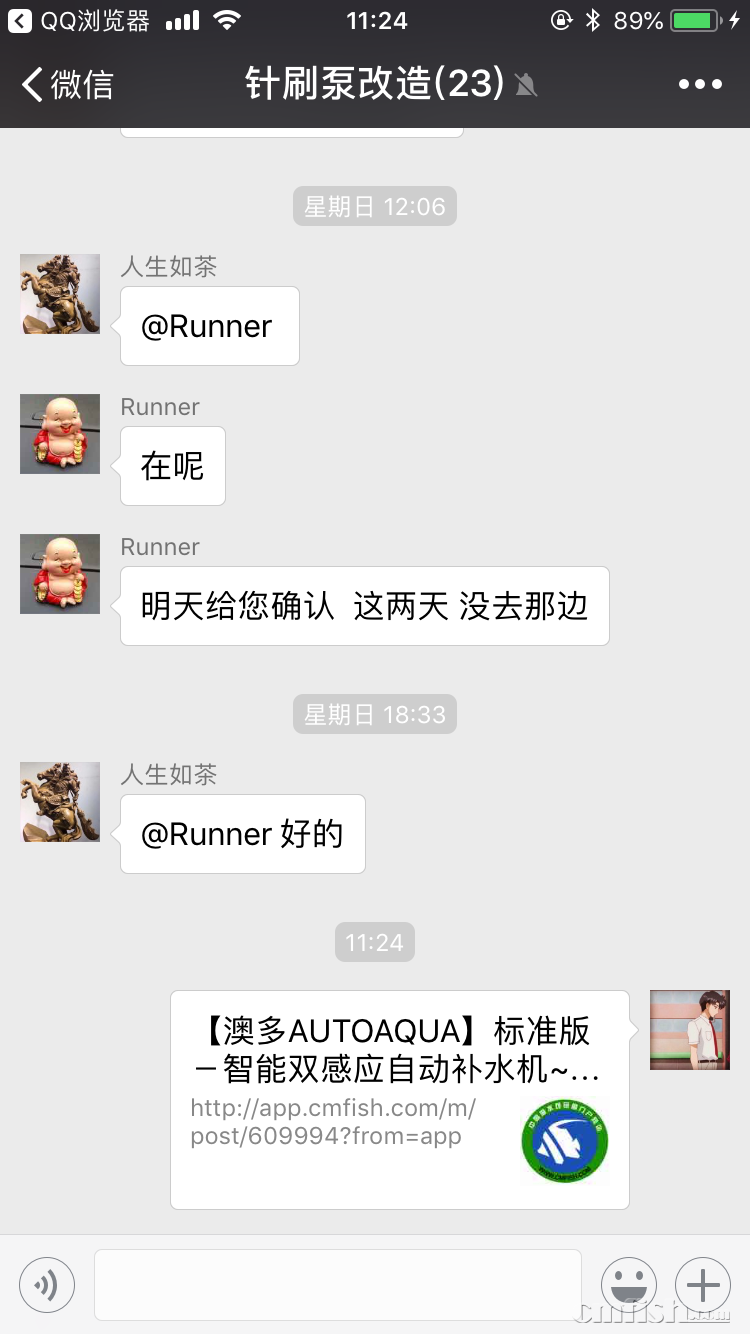Return to QQ浏览器 via the status bar
Screen dimensions: 750x1334
pos(80,20)
